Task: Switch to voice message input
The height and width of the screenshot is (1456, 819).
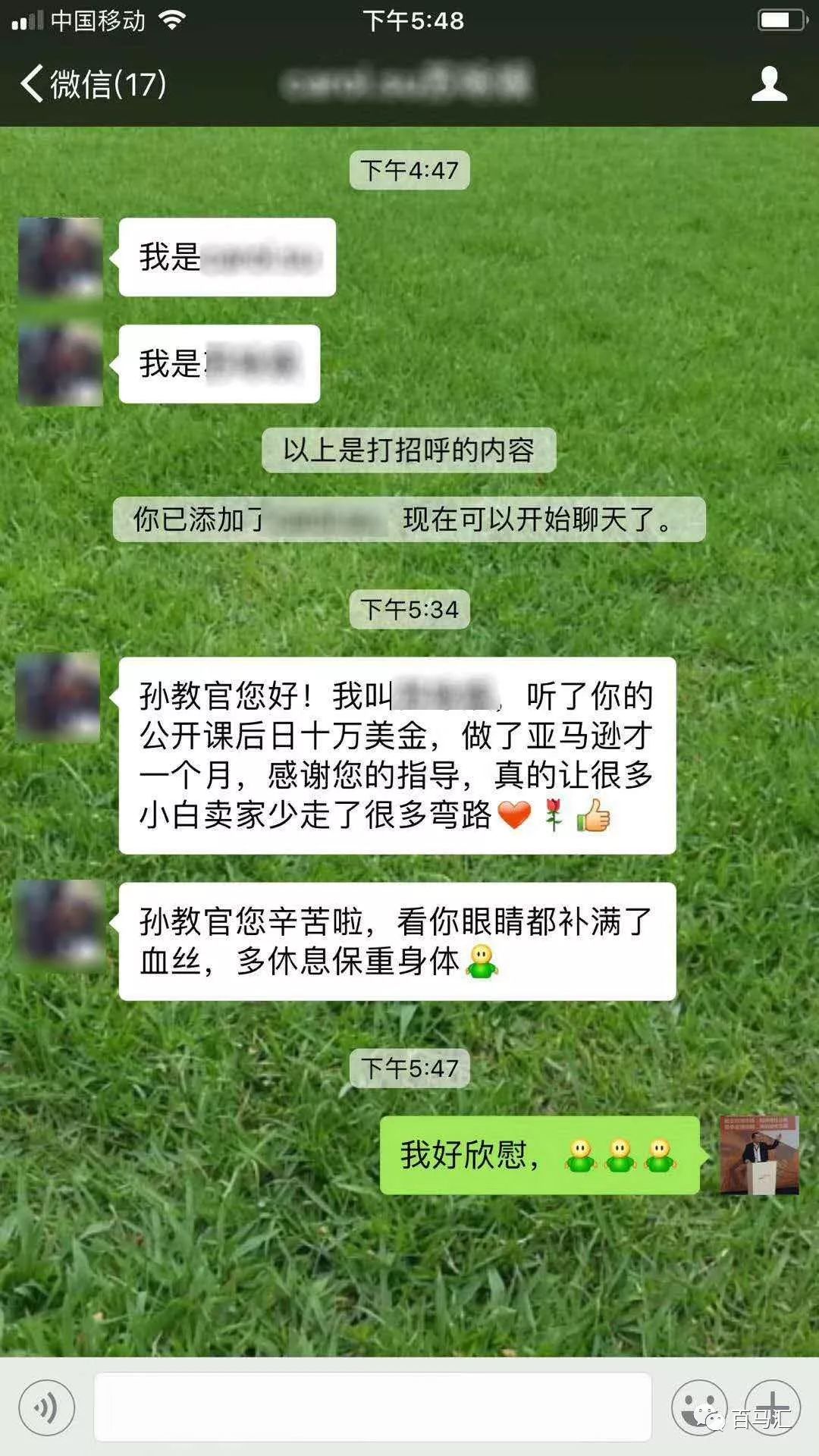Action: coord(46,1407)
